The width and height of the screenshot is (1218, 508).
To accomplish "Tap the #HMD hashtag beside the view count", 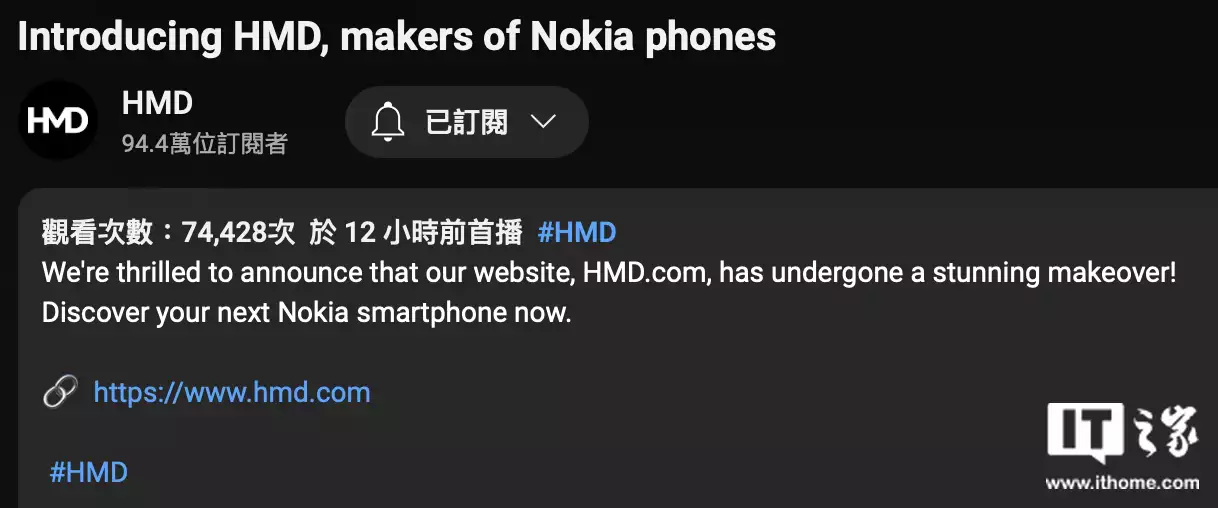I will (577, 233).
